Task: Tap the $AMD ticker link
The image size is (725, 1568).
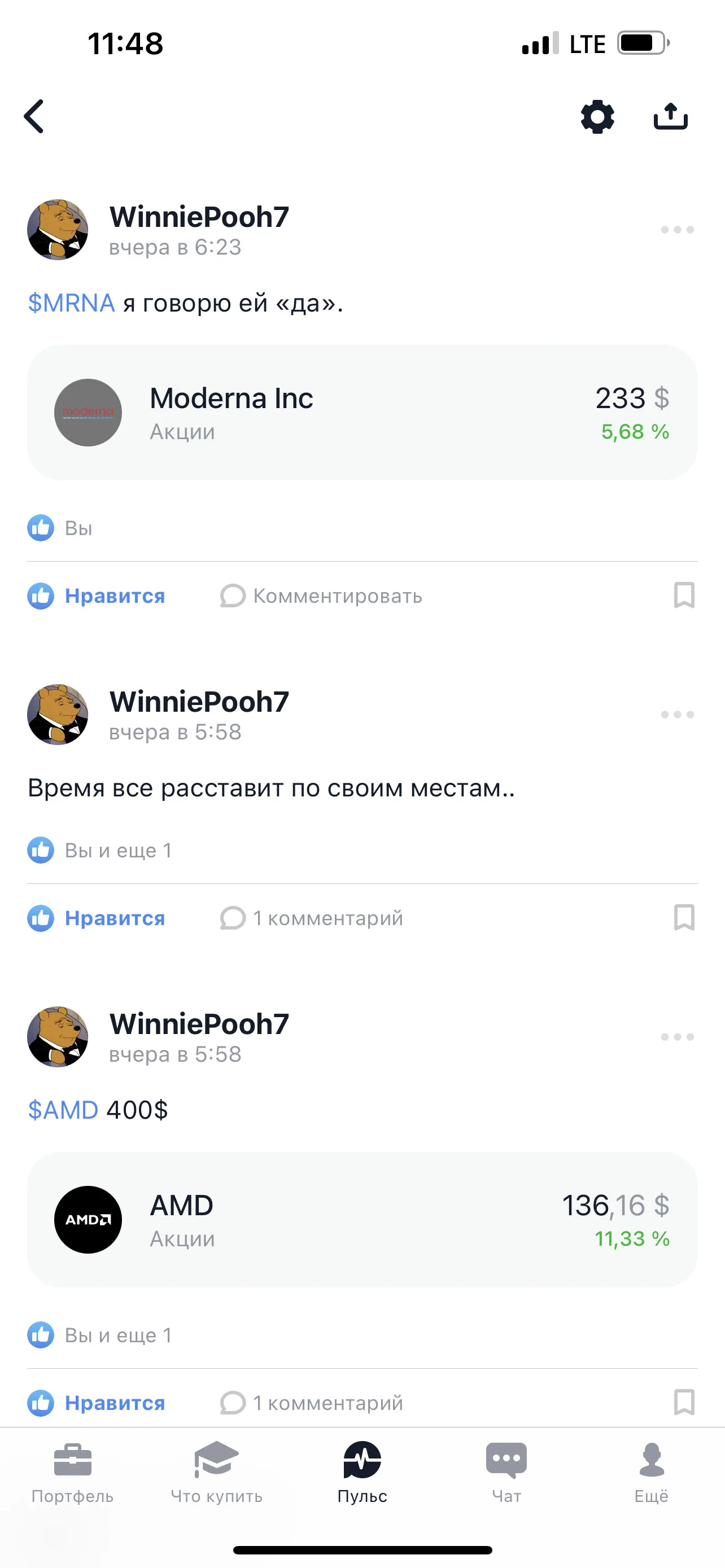Action: tap(63, 1110)
